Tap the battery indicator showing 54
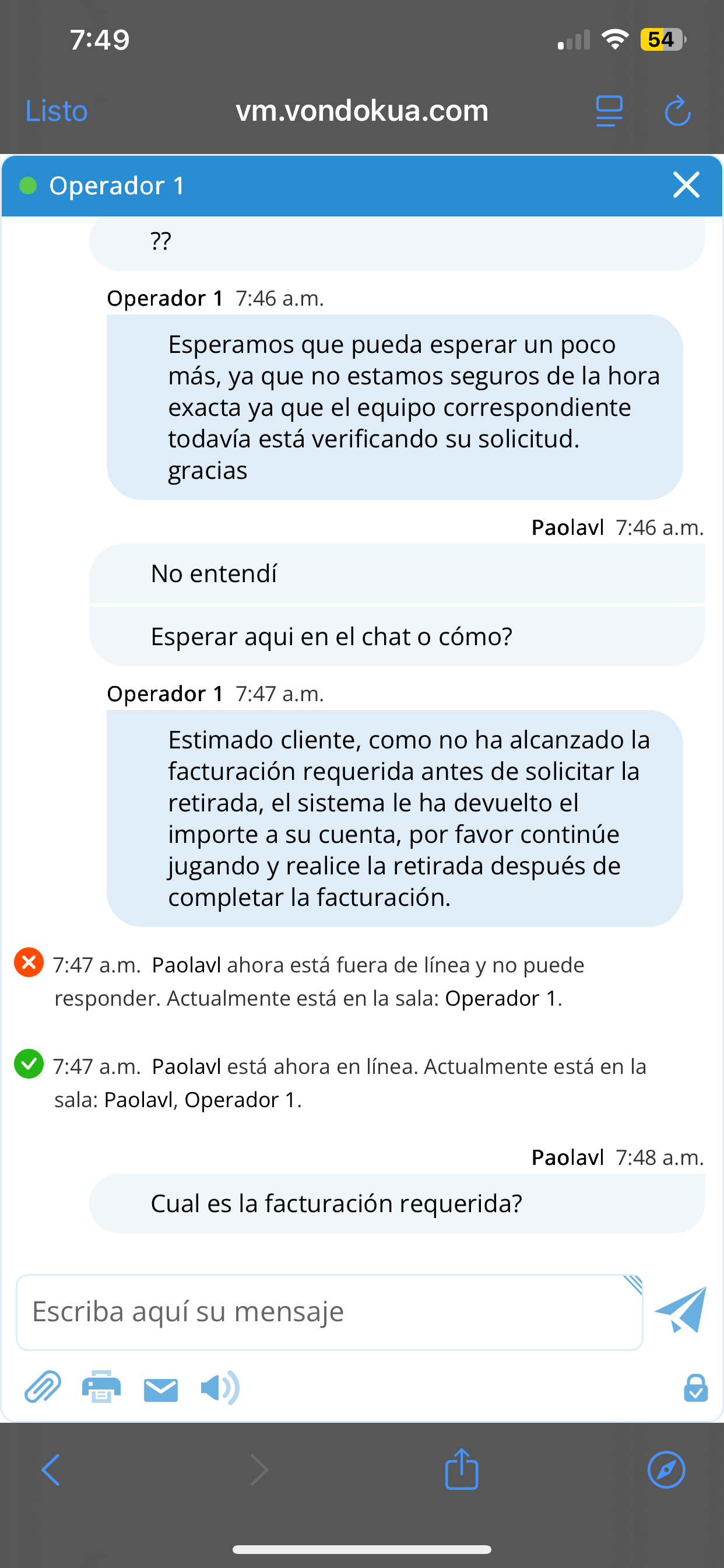 [660, 39]
